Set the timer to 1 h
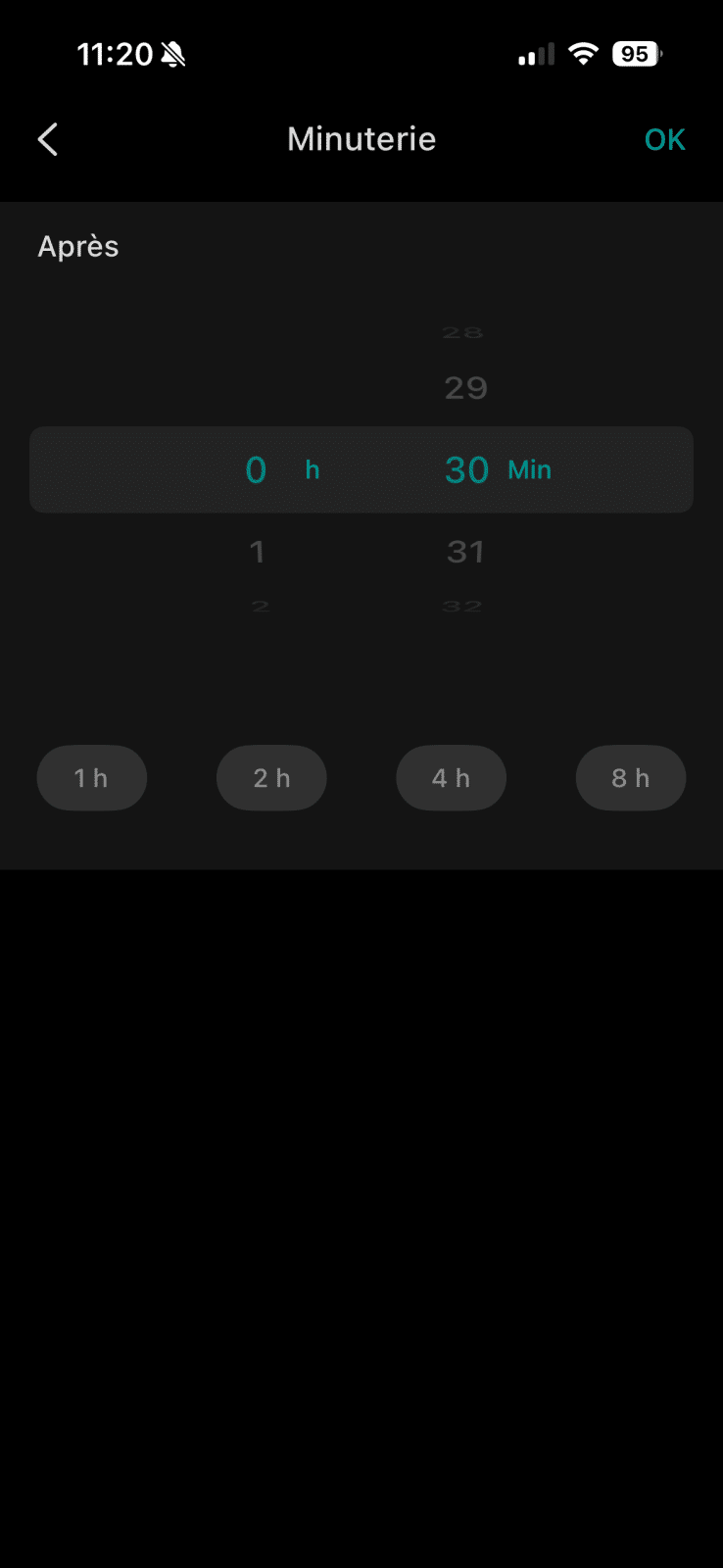723x1568 pixels. 92,778
